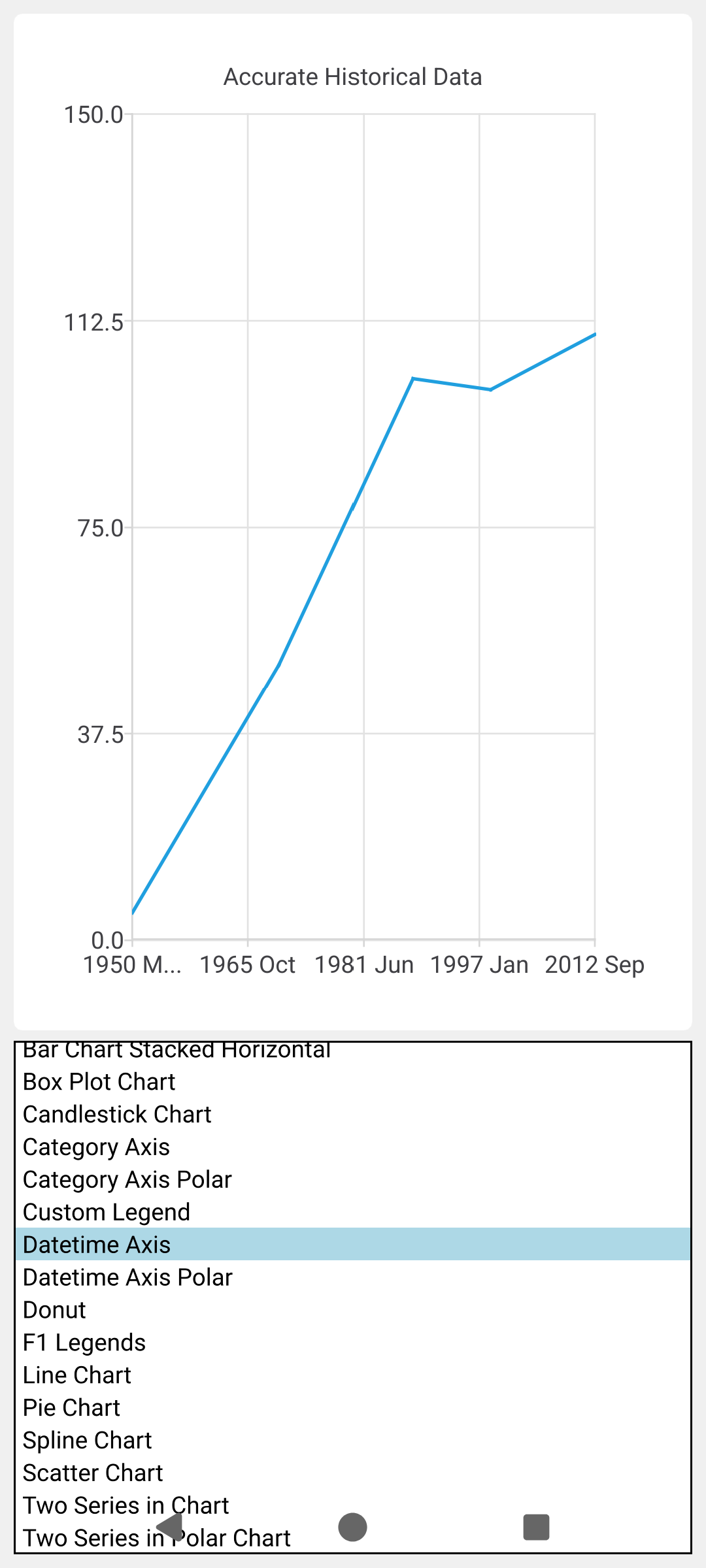Open the F1 Legends example
The height and width of the screenshot is (1568, 706).
(84, 1343)
